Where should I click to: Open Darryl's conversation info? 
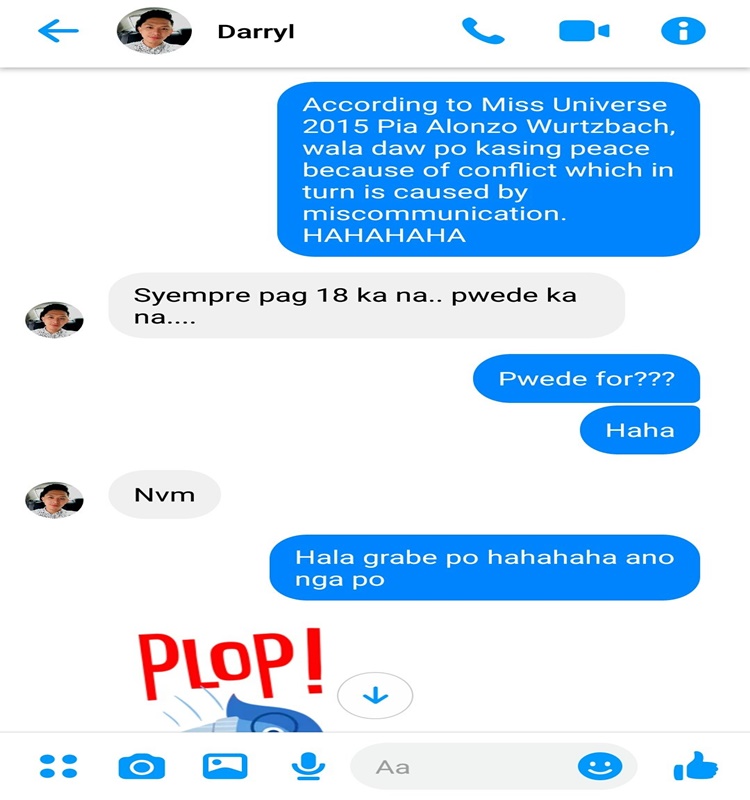[683, 31]
